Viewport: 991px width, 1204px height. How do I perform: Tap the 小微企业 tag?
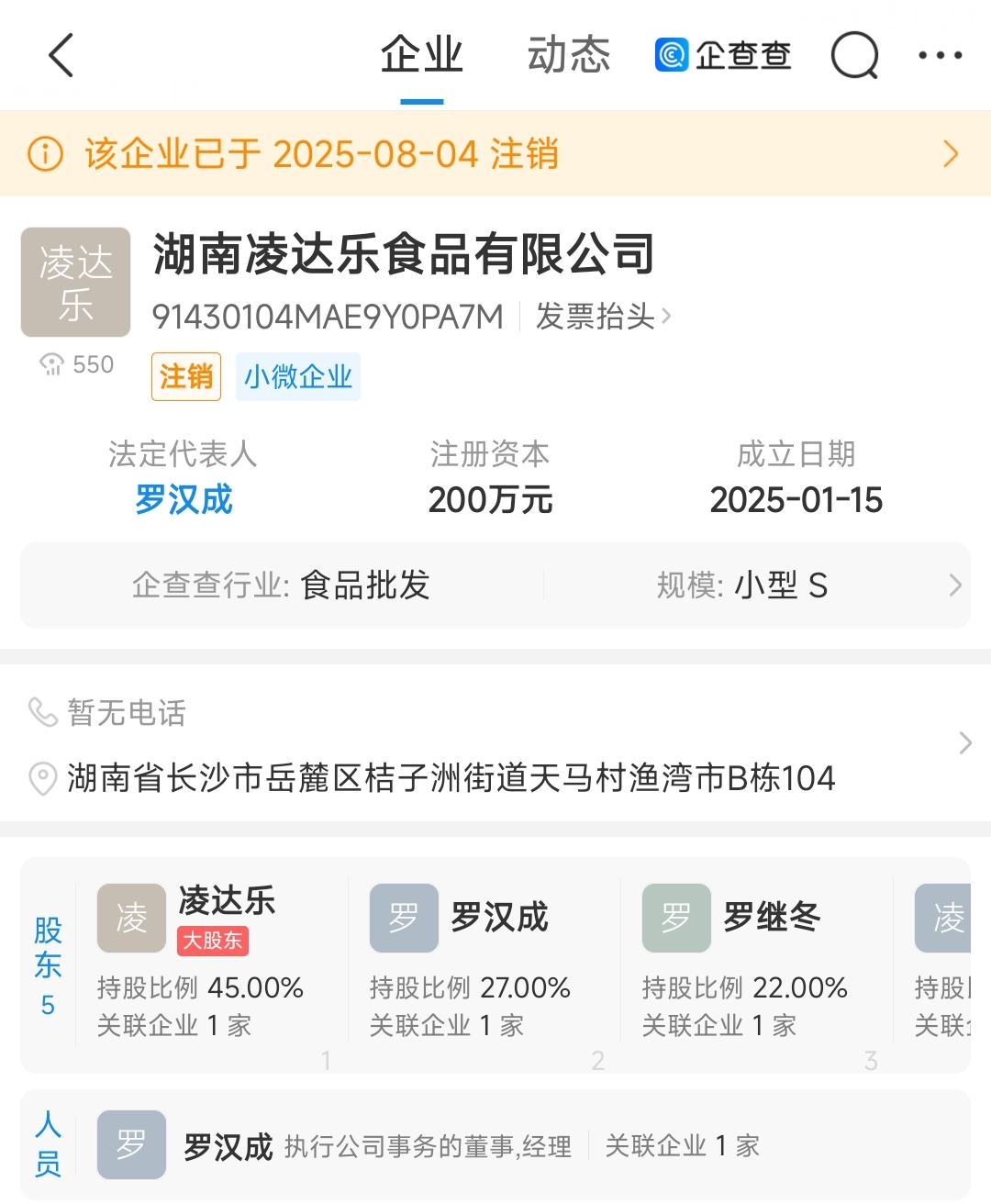298,377
